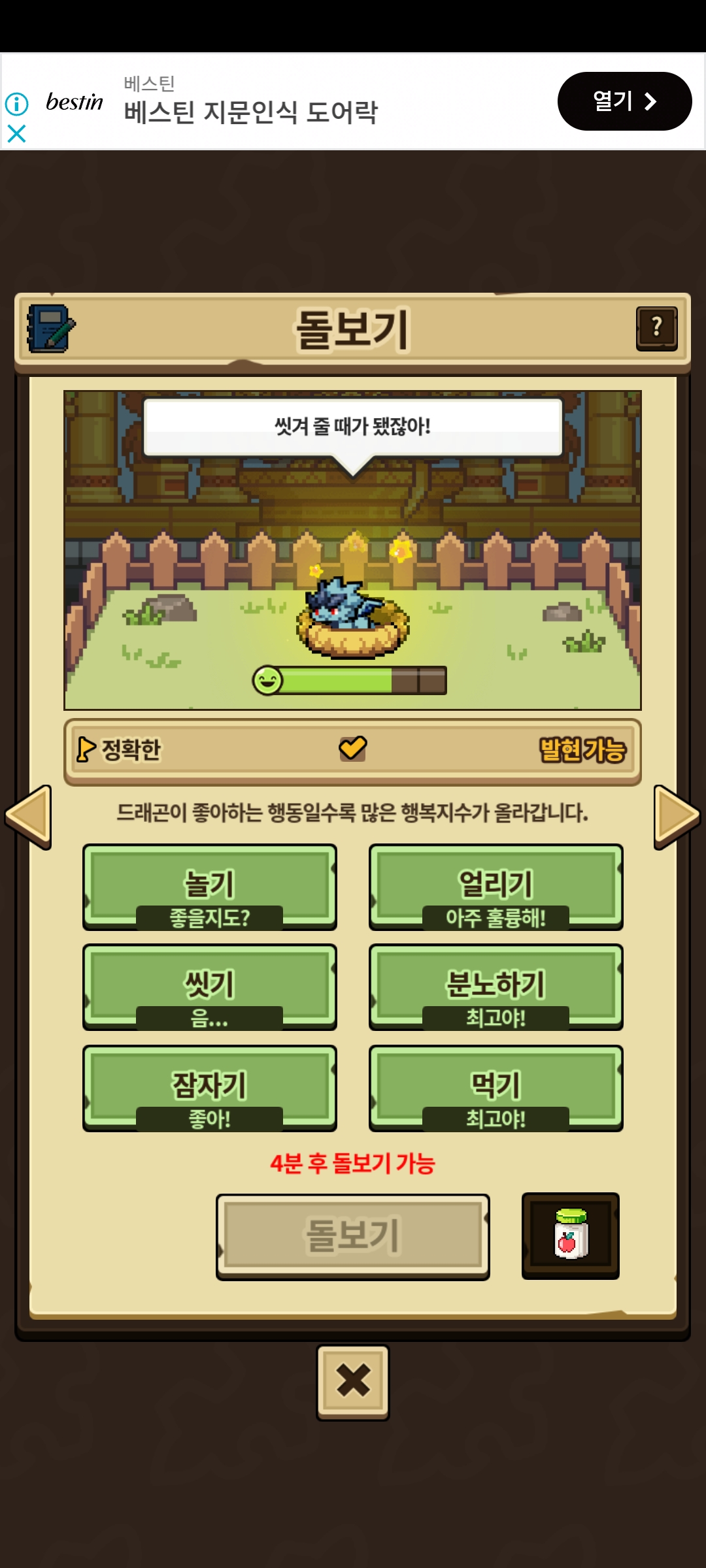
Task: Go to next dragon with right arrow
Action: 677,817
